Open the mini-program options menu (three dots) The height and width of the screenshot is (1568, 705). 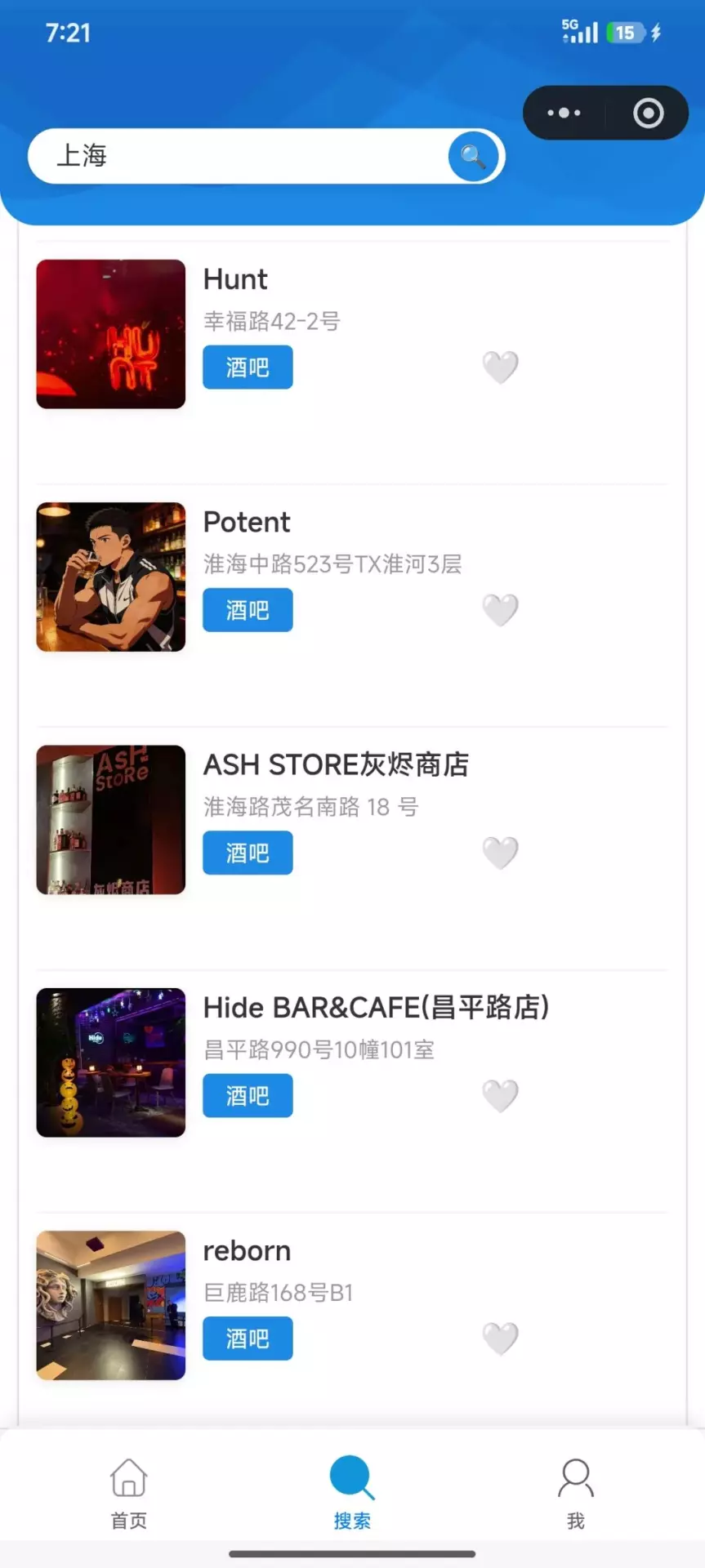tap(563, 113)
